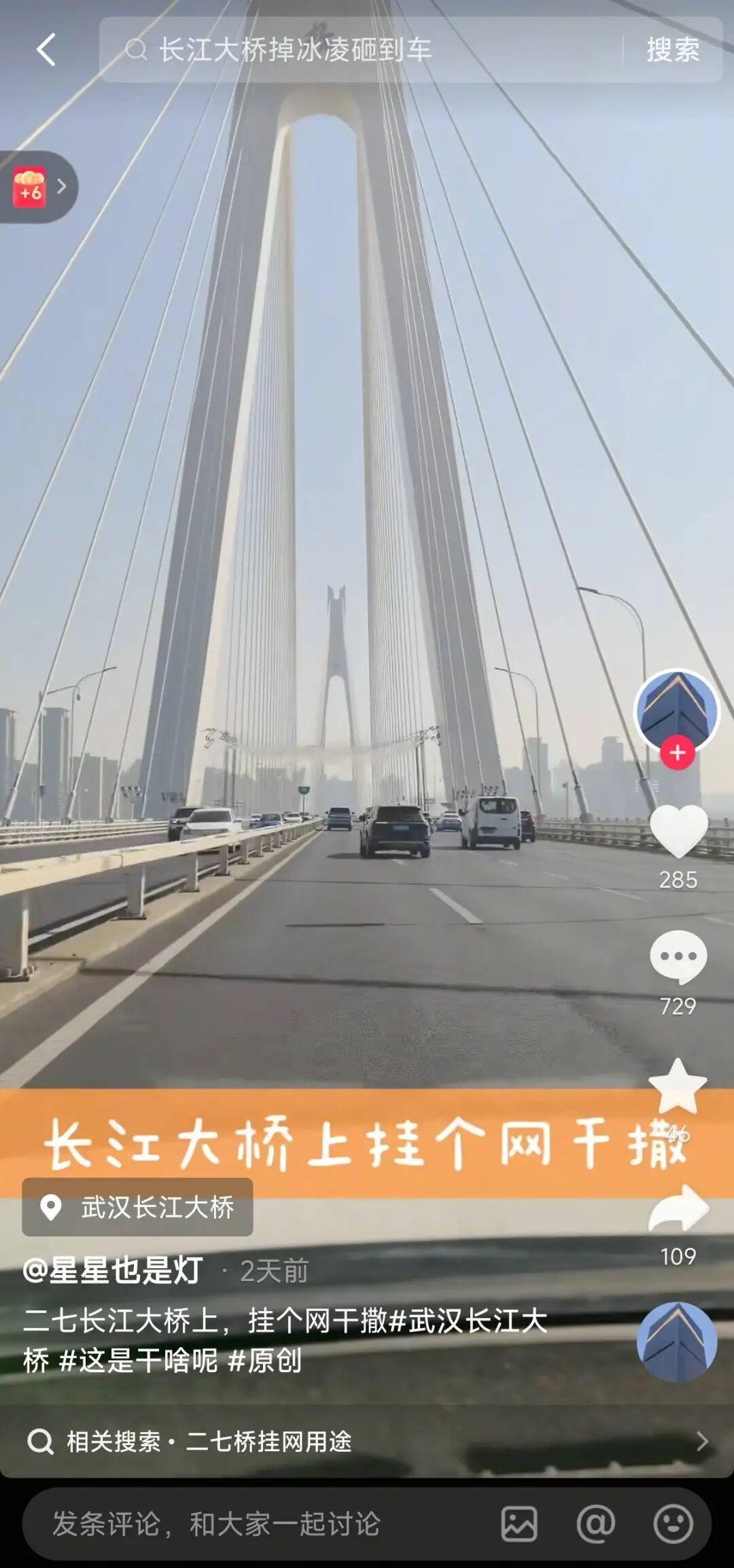Open the rotating music disc for the sound

click(x=677, y=1342)
